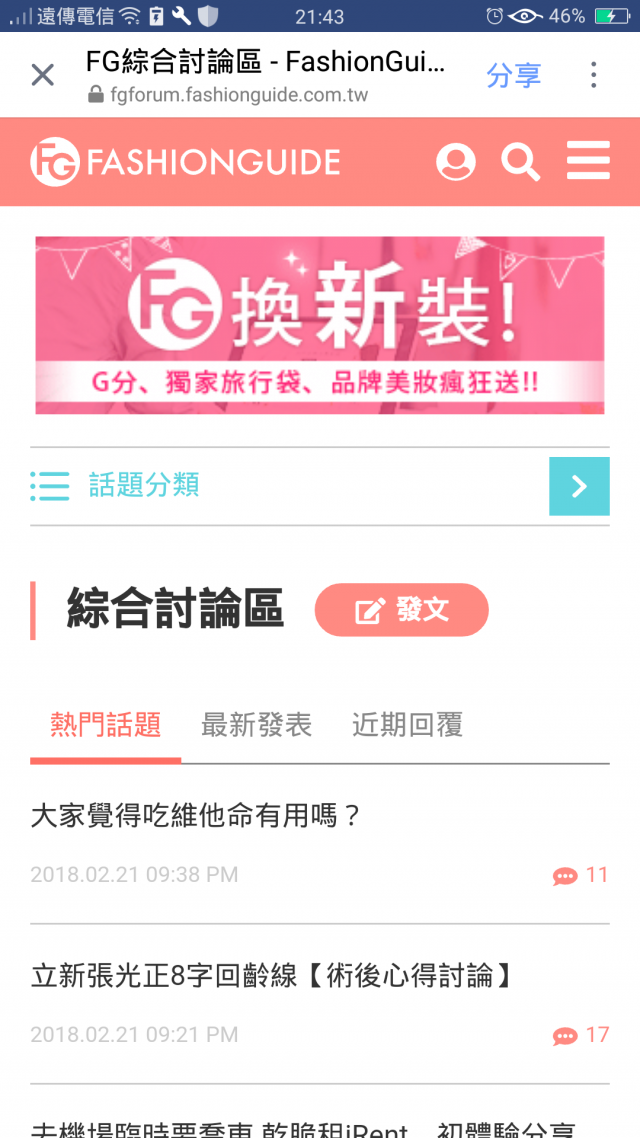Search the FashionGuide forum
640x1138 pixels.
520,162
